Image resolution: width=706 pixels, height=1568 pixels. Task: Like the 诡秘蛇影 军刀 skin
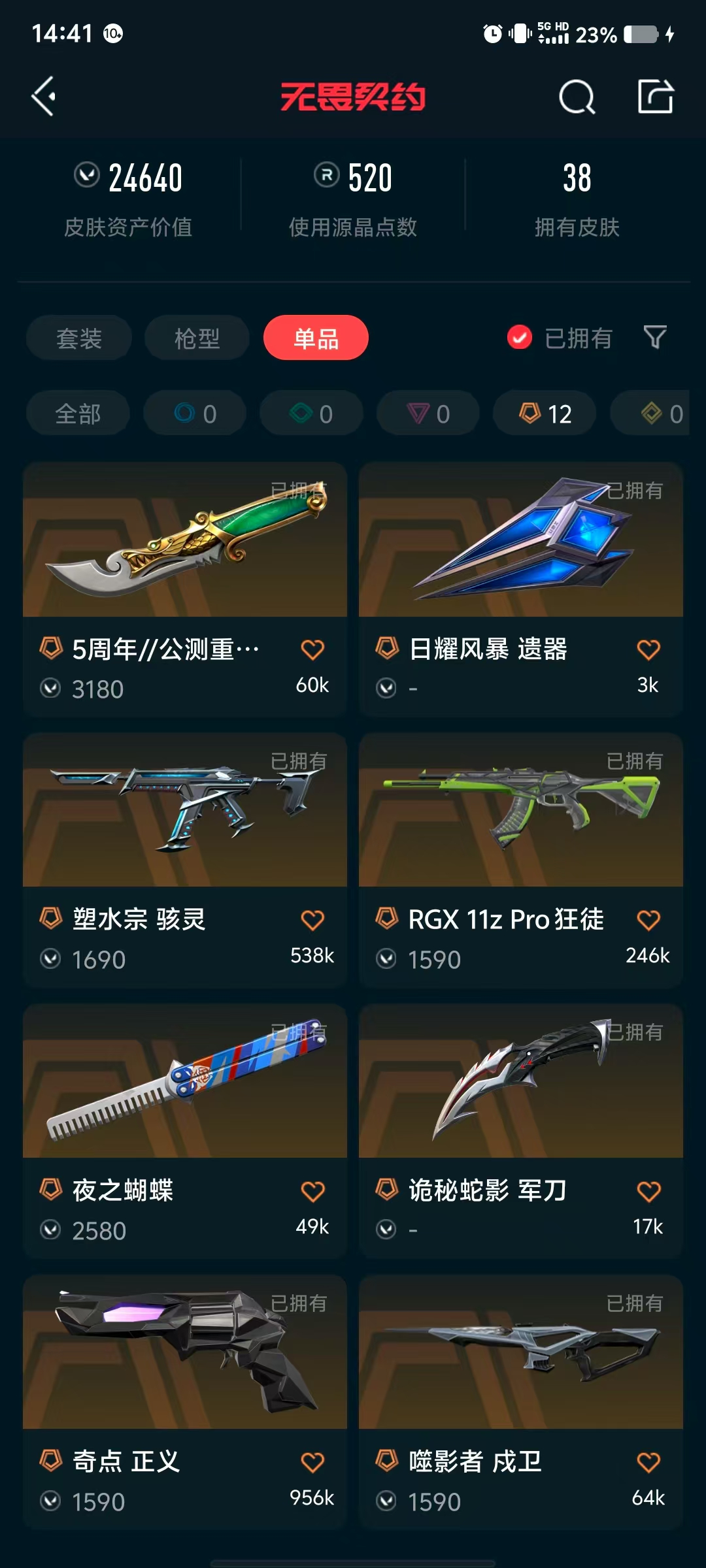[648, 1191]
